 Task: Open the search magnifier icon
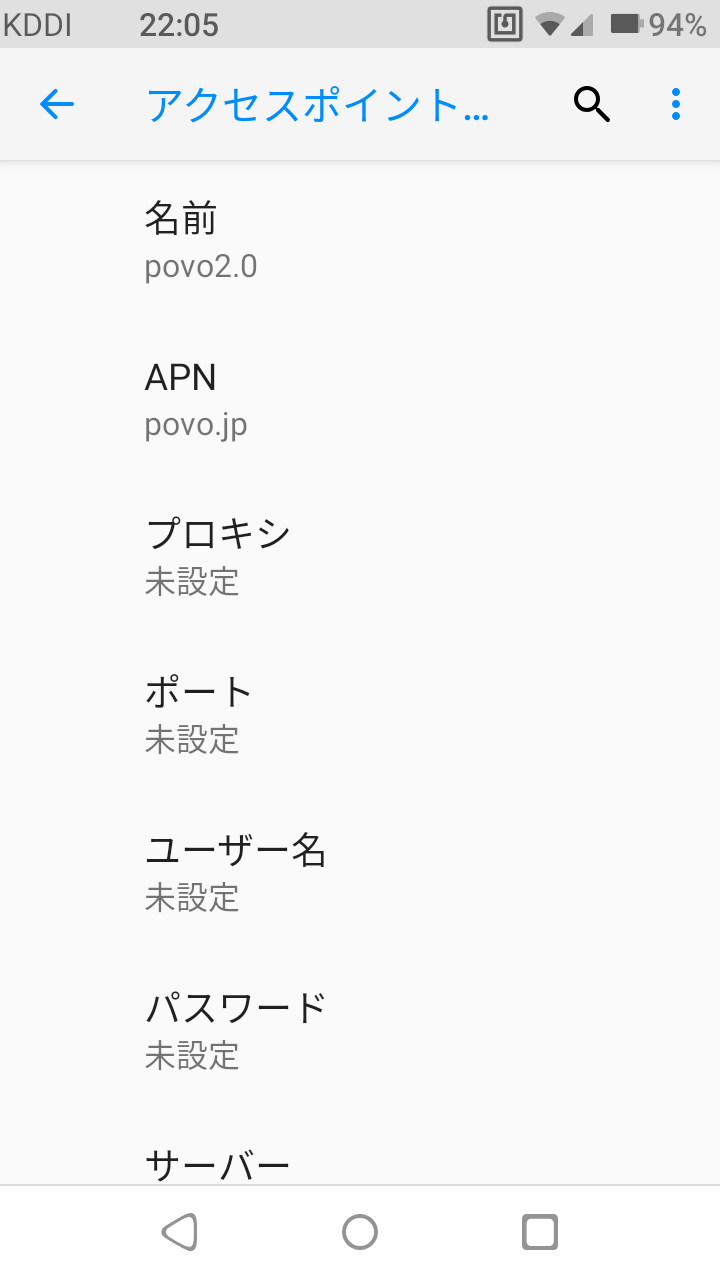pos(592,104)
